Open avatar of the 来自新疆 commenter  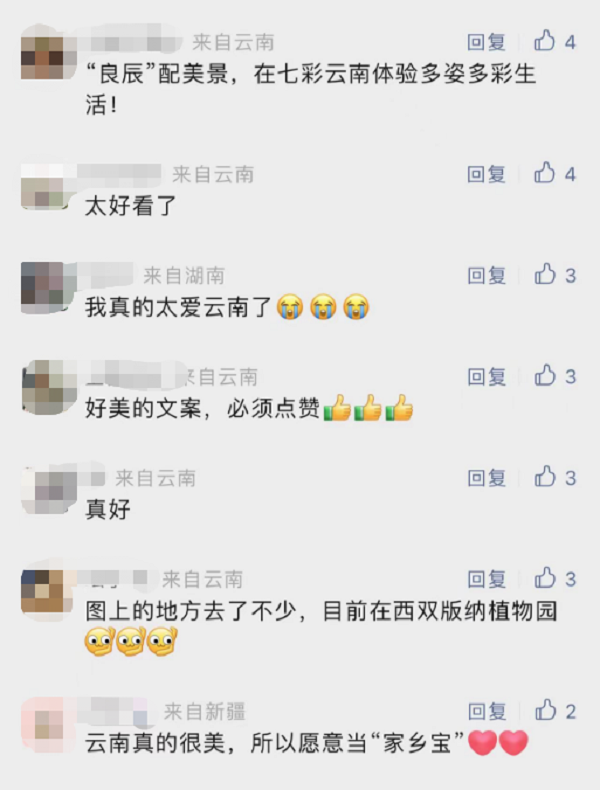point(42,723)
